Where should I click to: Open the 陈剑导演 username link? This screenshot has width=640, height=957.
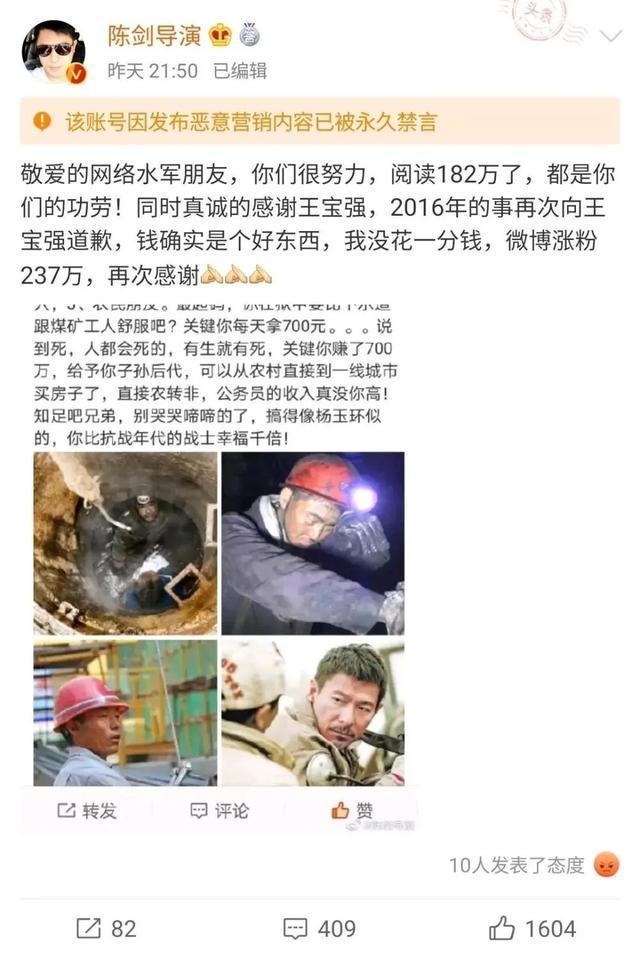pos(154,36)
